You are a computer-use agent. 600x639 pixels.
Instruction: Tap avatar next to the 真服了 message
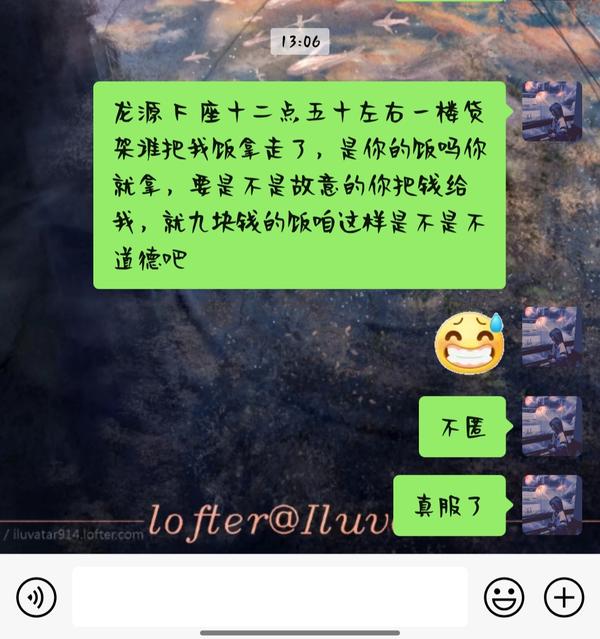551,505
